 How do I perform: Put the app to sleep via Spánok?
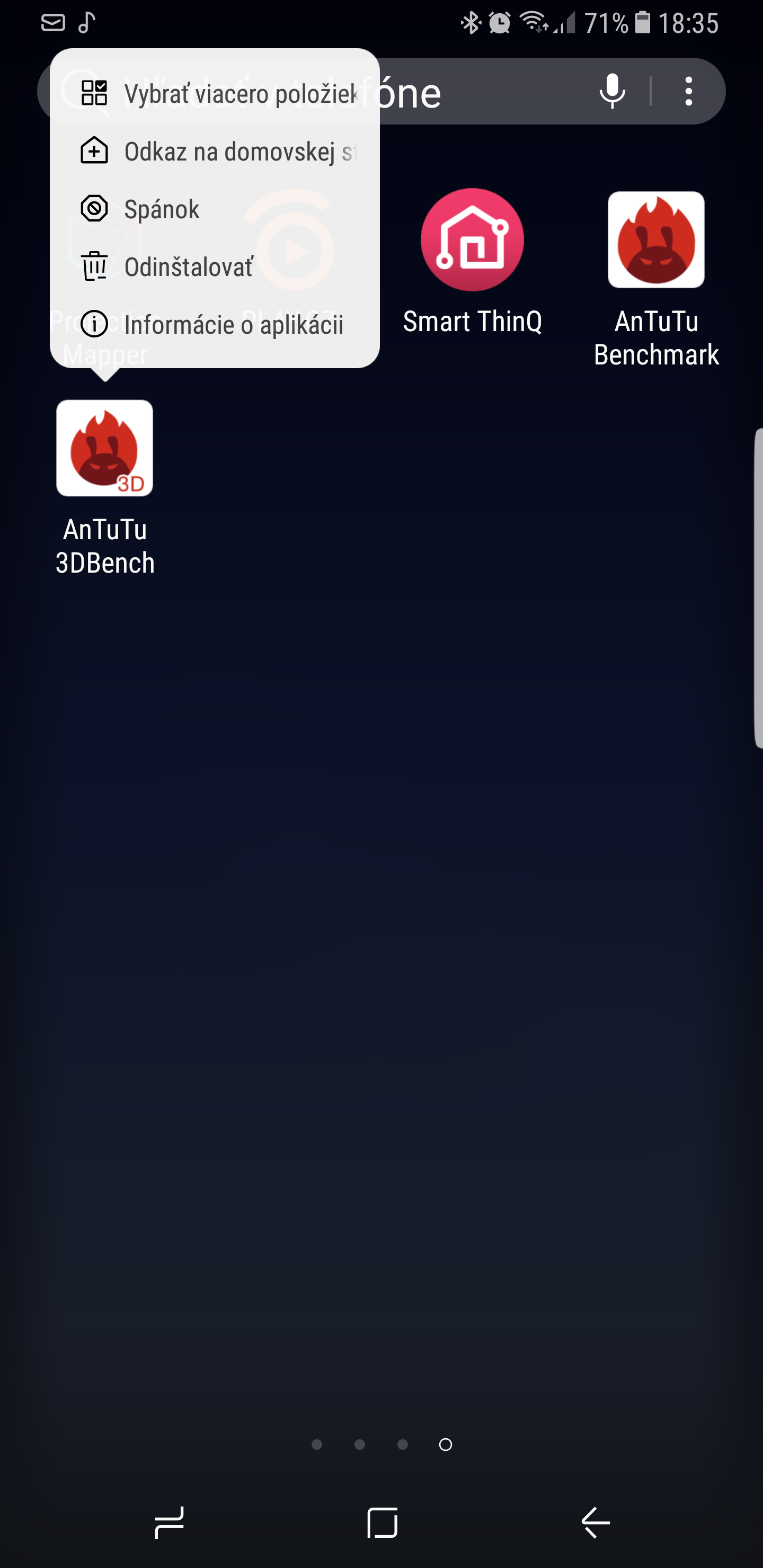[x=162, y=209]
